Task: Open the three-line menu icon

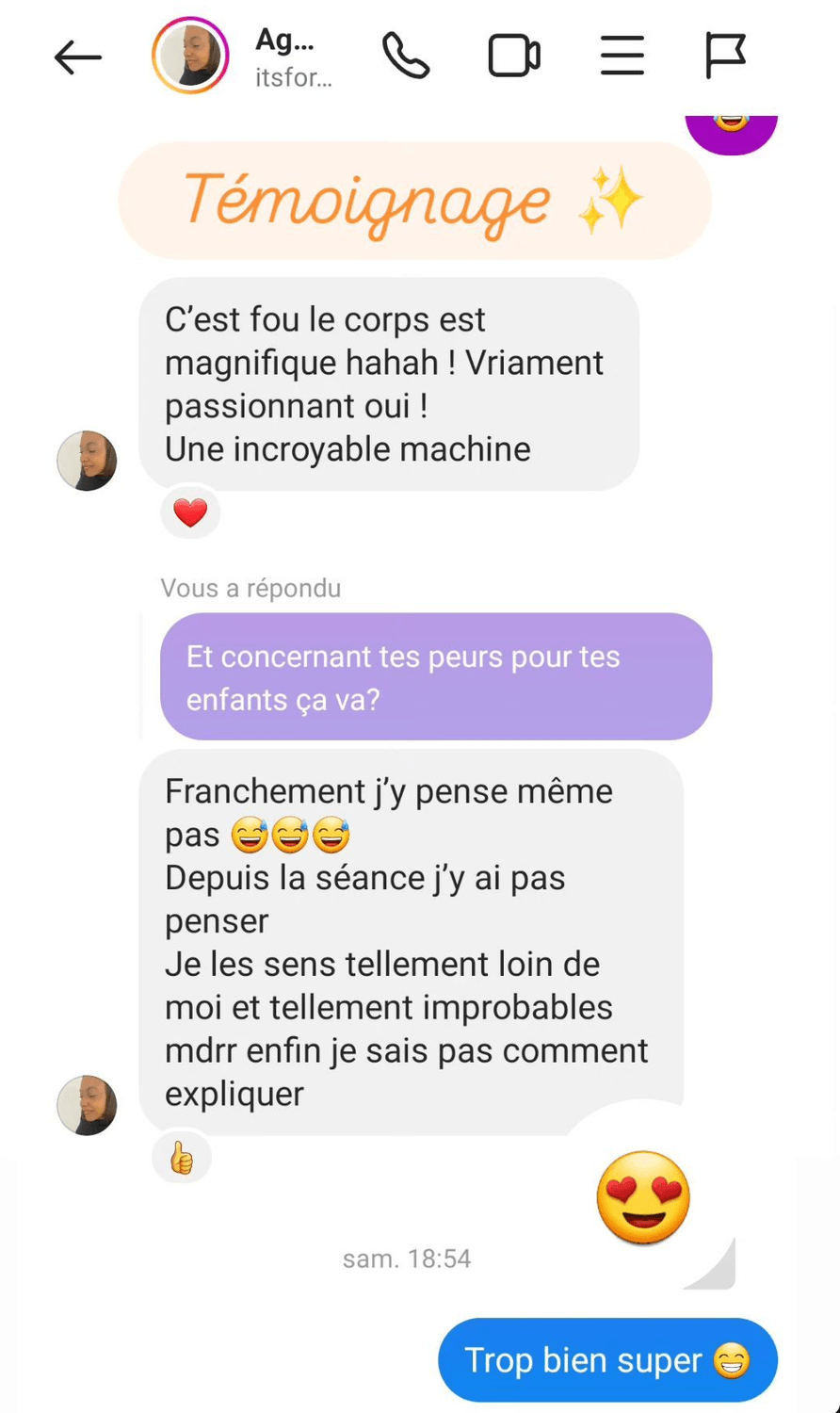Action: coord(622,56)
